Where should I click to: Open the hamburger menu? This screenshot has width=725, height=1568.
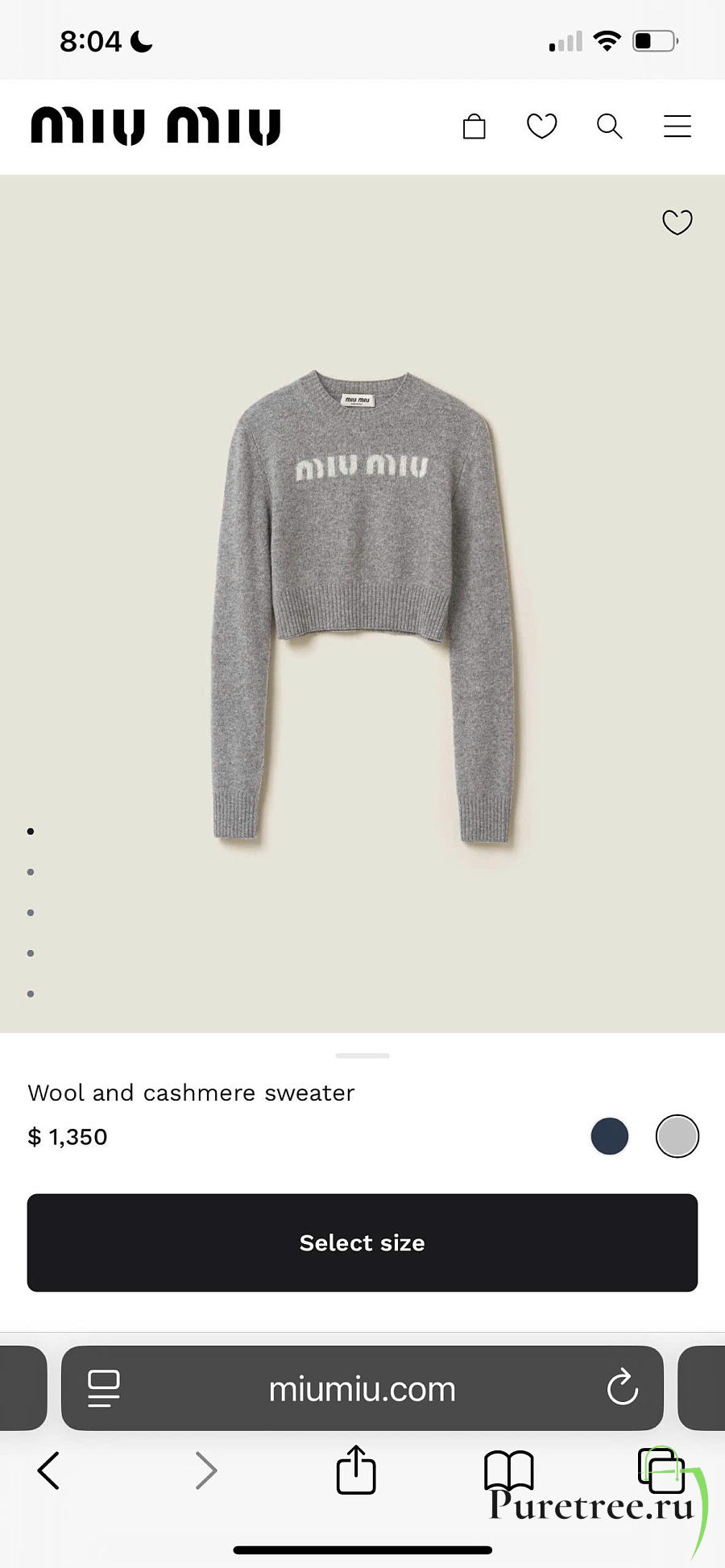pyautogui.click(x=677, y=127)
